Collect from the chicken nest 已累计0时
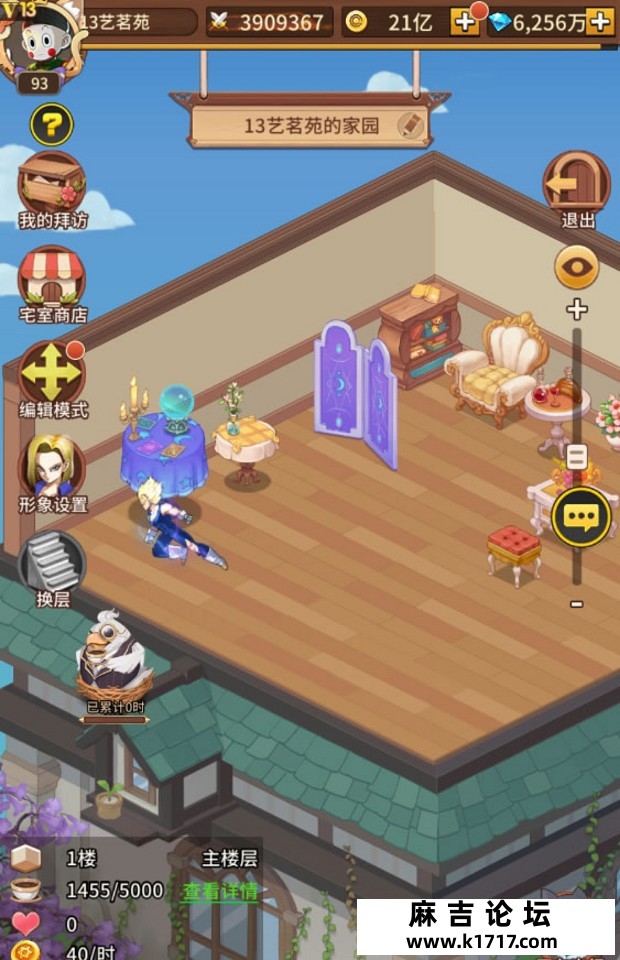Image resolution: width=620 pixels, height=960 pixels. coord(113,665)
